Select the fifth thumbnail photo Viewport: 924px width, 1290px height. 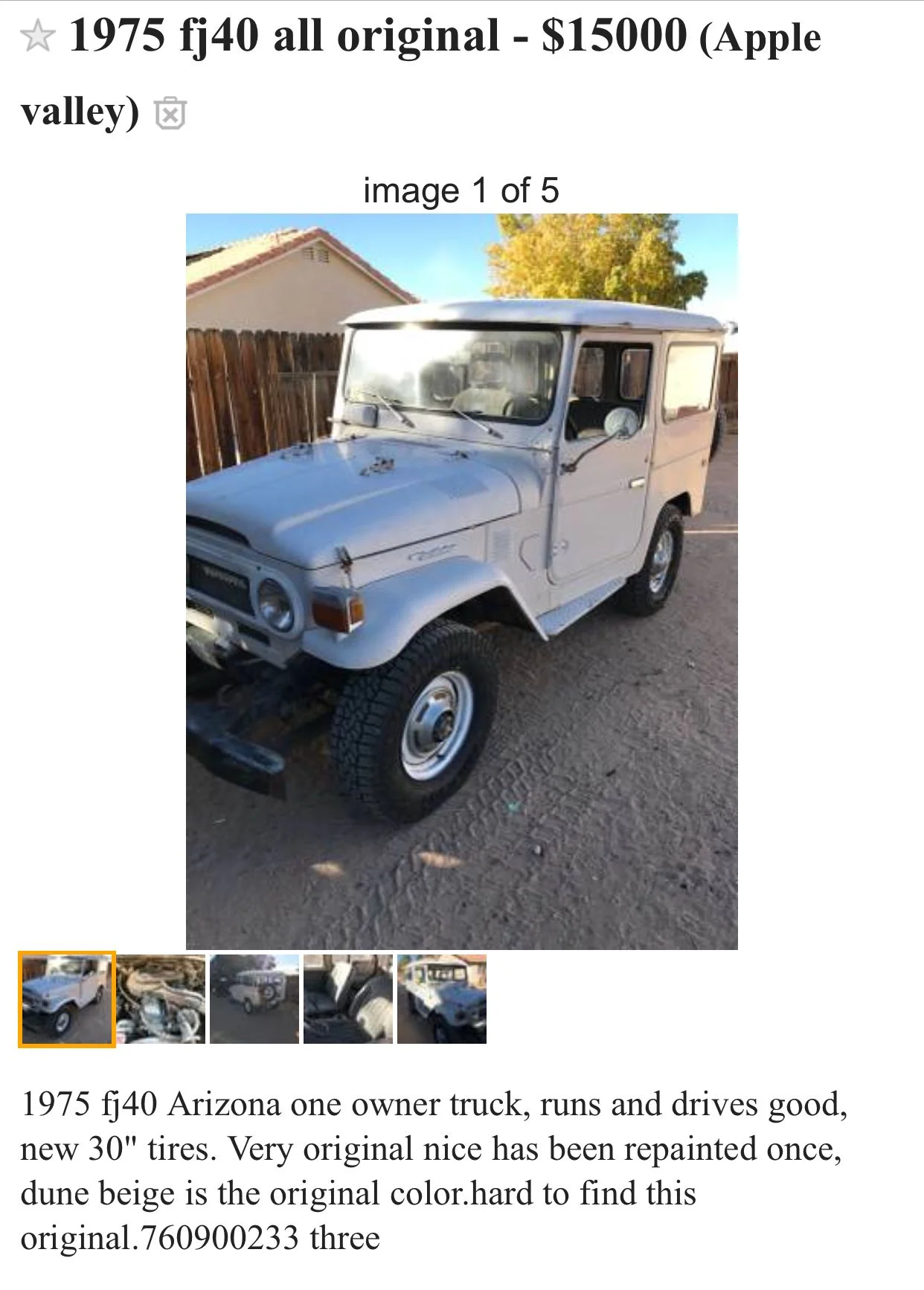coord(442,999)
